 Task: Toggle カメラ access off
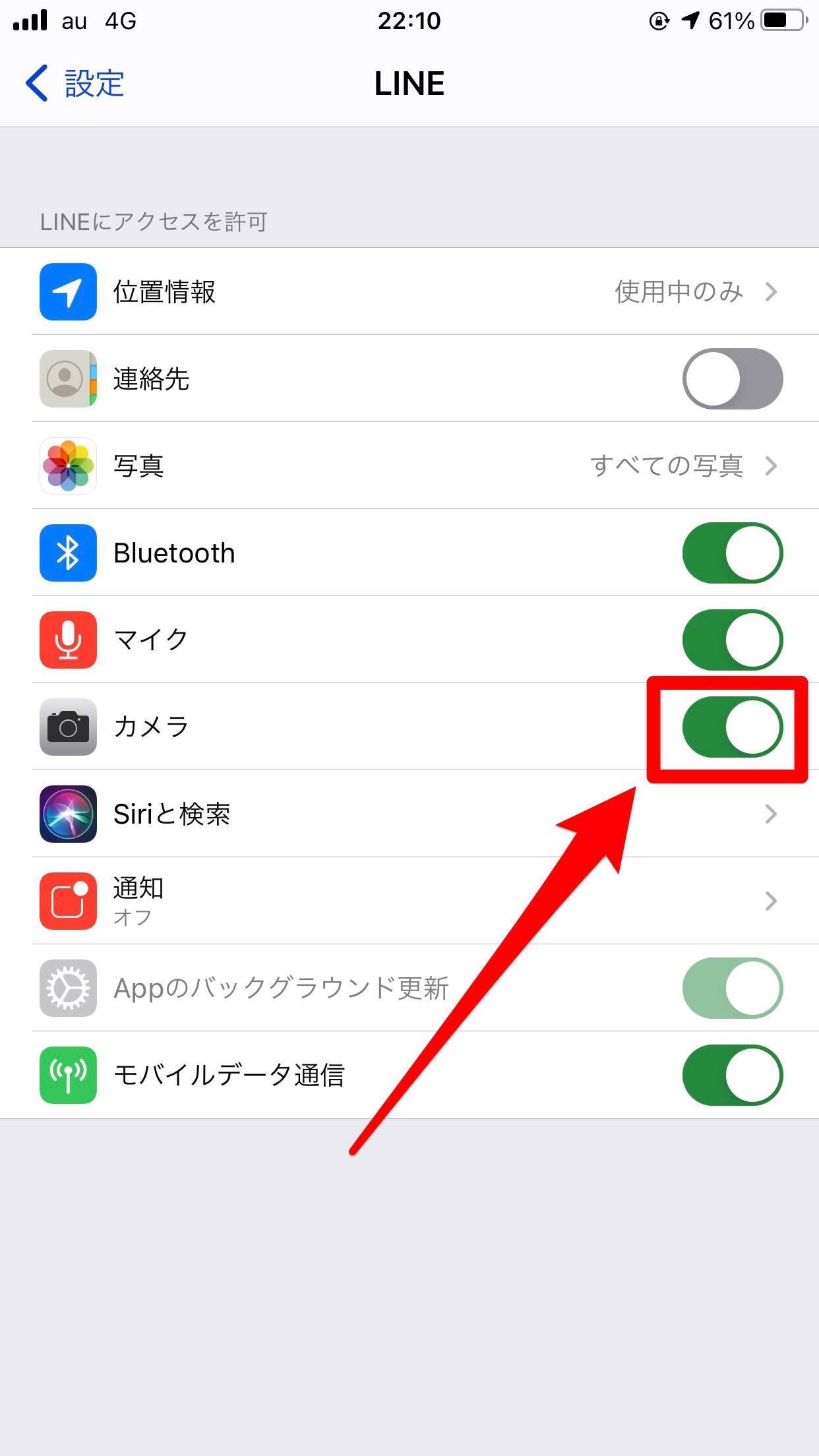(x=732, y=727)
